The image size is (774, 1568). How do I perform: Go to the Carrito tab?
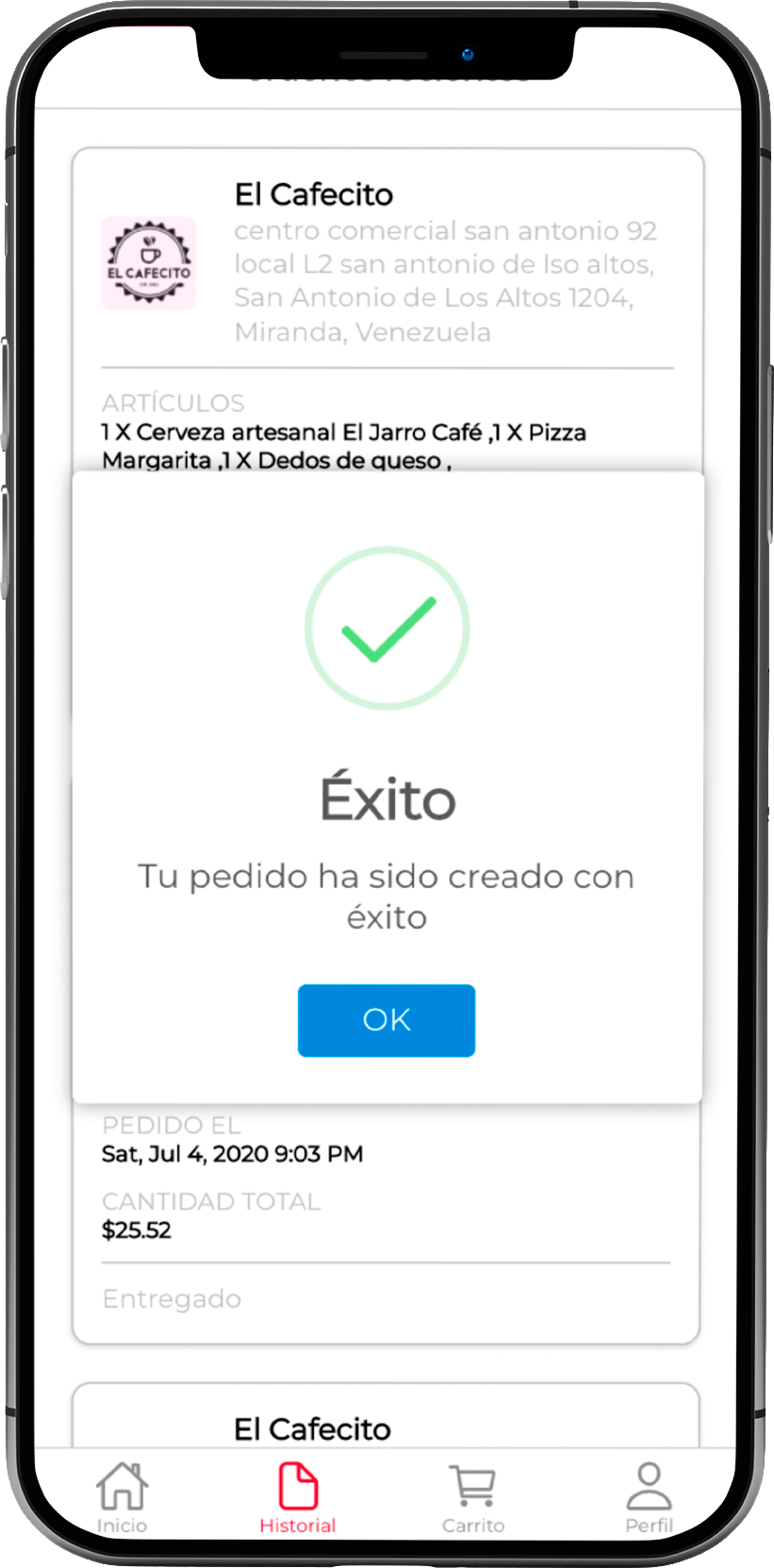pyautogui.click(x=473, y=1497)
